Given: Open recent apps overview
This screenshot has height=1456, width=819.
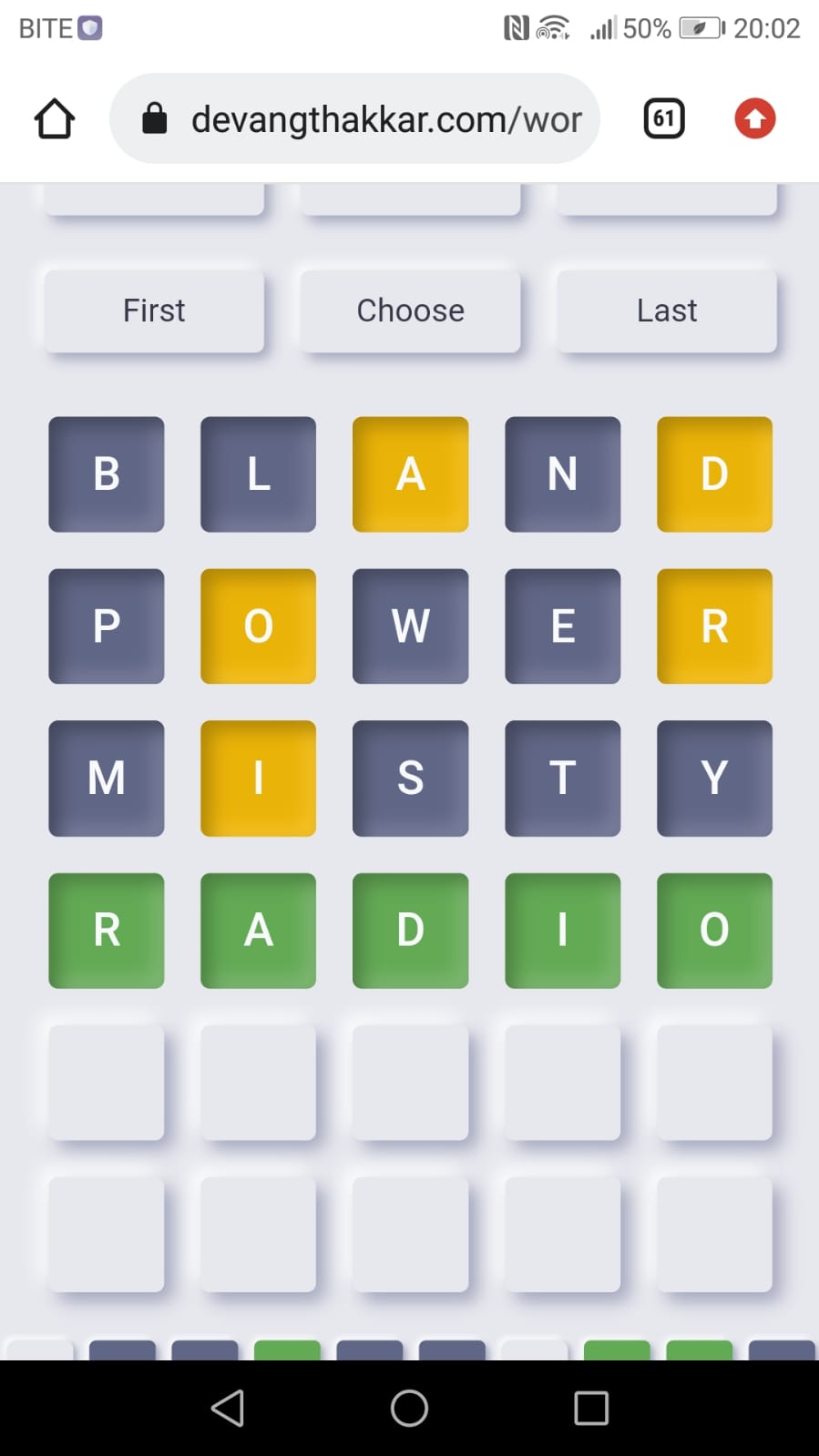Looking at the screenshot, I should point(591,1408).
